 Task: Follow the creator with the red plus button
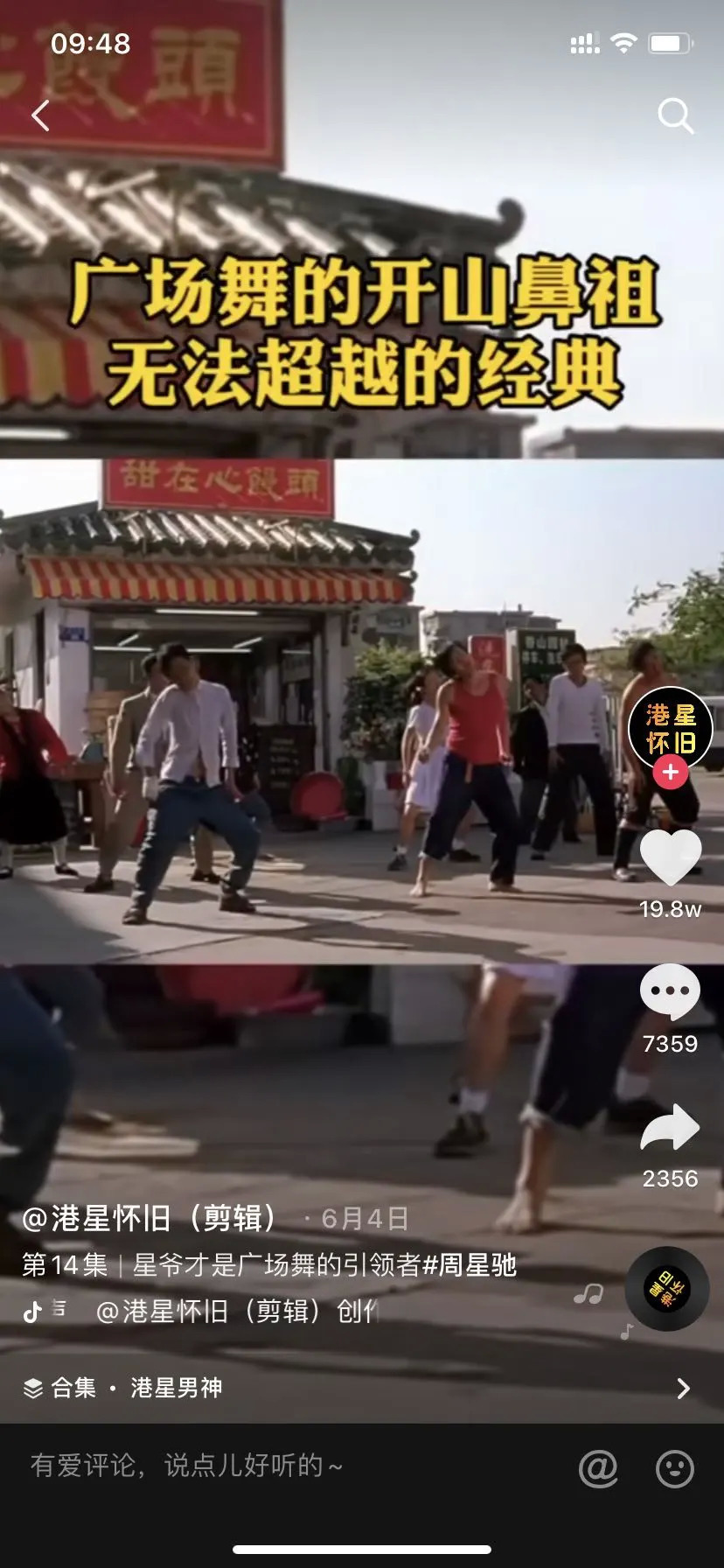click(x=671, y=773)
